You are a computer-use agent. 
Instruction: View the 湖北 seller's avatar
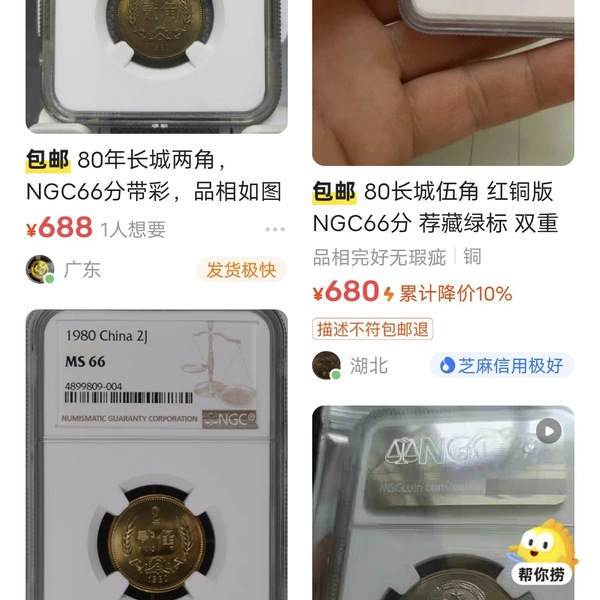click(327, 365)
